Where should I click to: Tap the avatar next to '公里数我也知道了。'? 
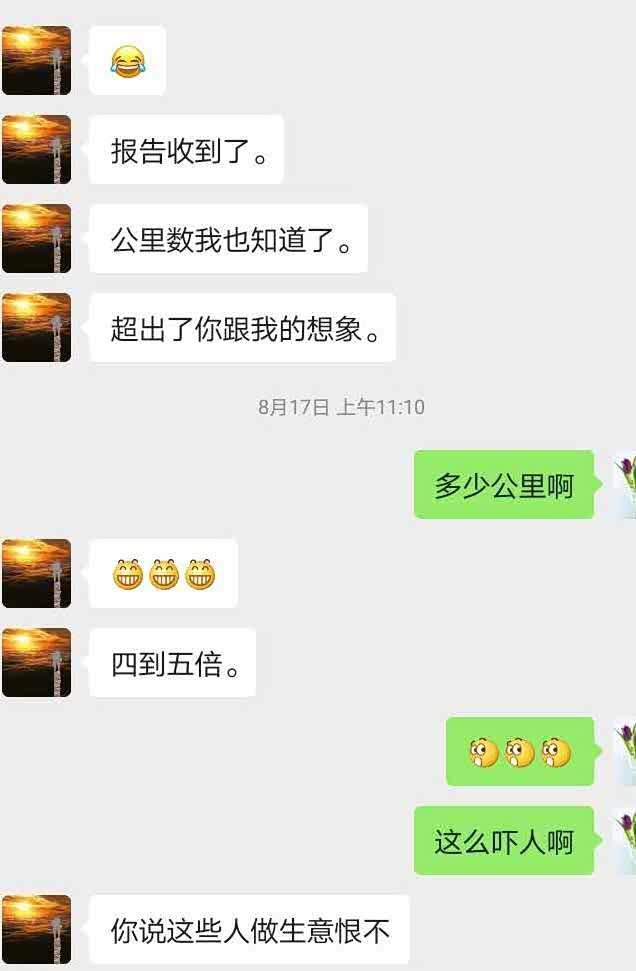coord(36,238)
